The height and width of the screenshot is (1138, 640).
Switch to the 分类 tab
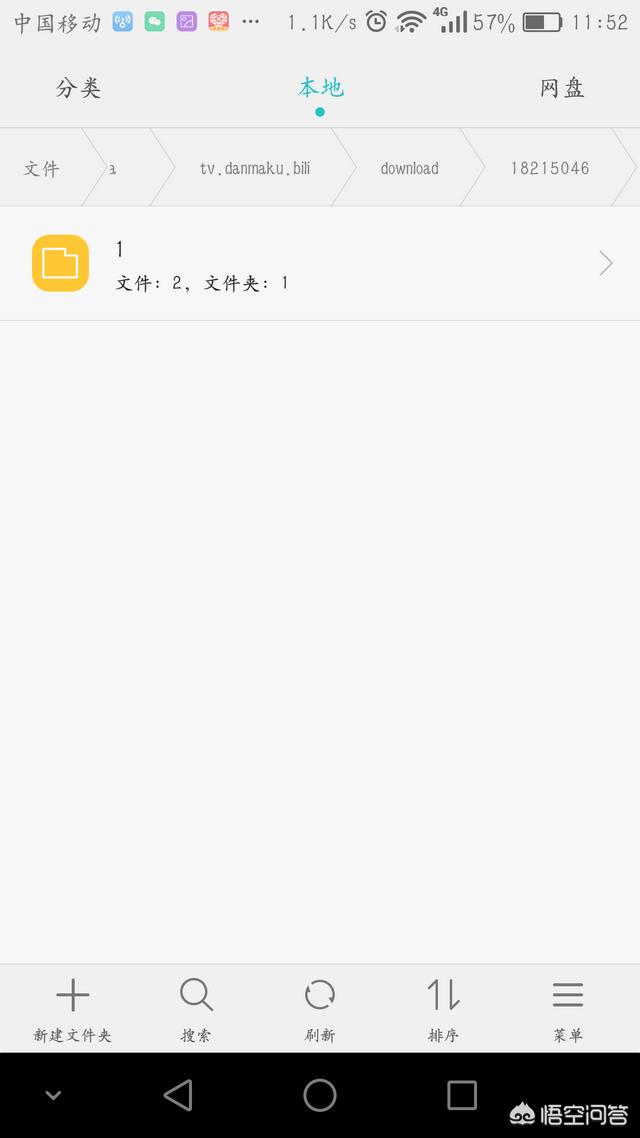[78, 88]
